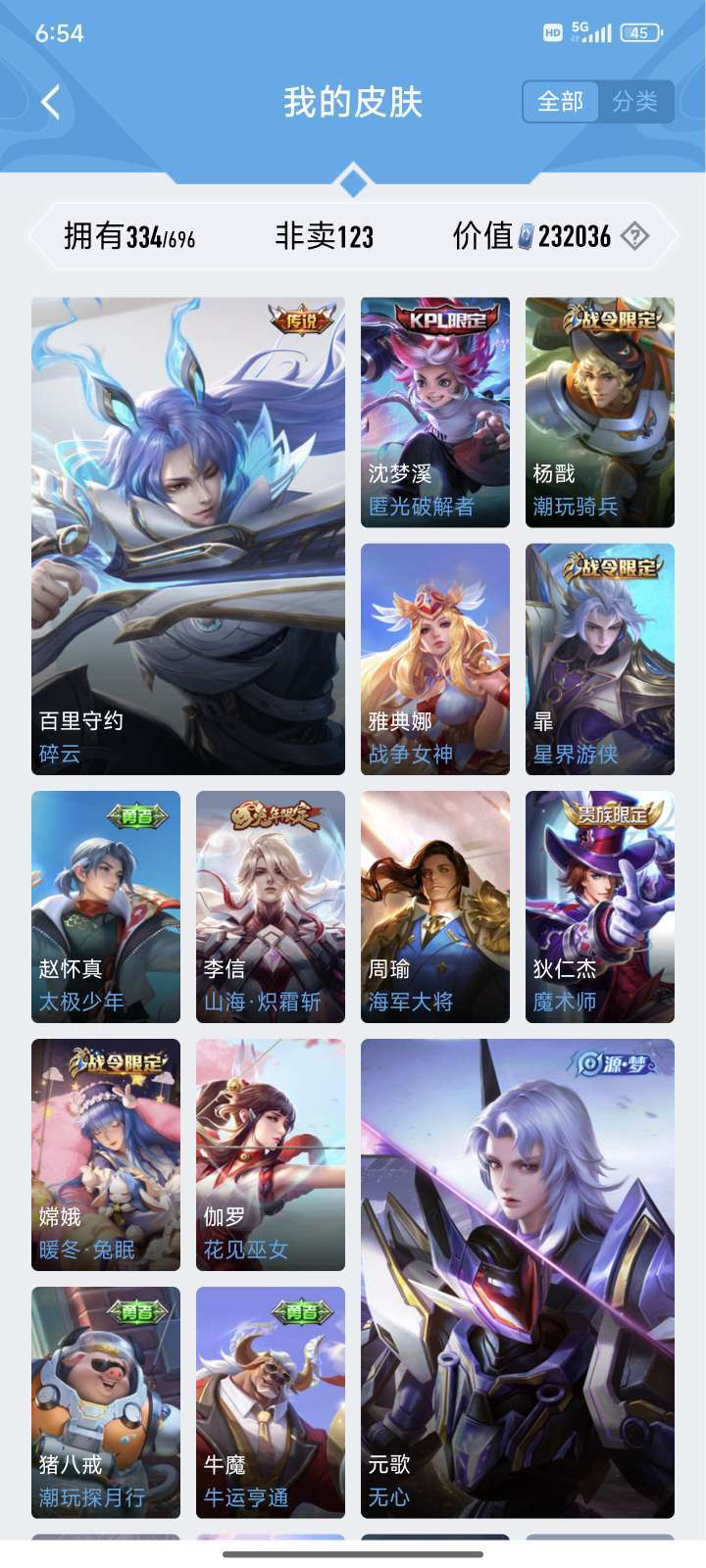Open 百里守约 碎云 skin card
The height and width of the screenshot is (1568, 706).
coord(188,536)
